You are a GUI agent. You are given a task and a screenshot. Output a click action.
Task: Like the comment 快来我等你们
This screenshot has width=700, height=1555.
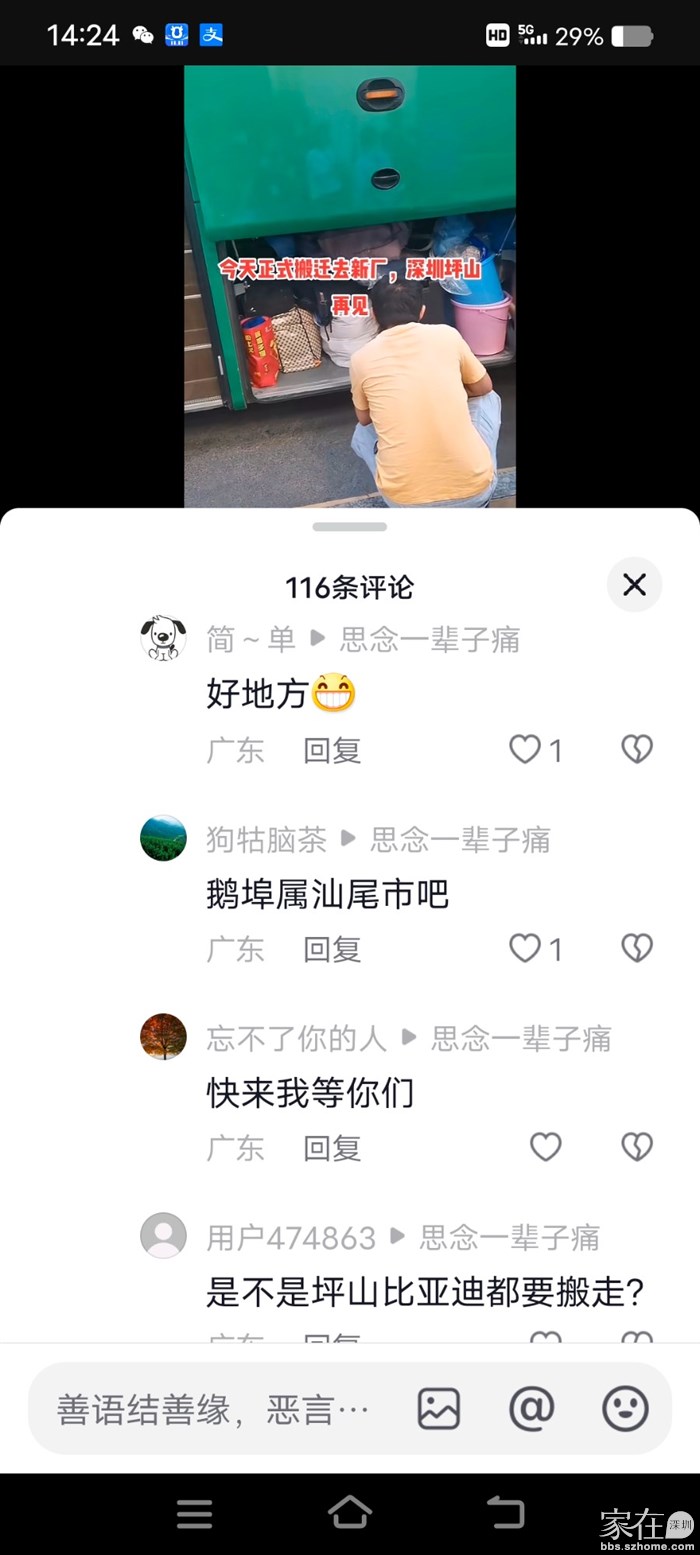[545, 1146]
